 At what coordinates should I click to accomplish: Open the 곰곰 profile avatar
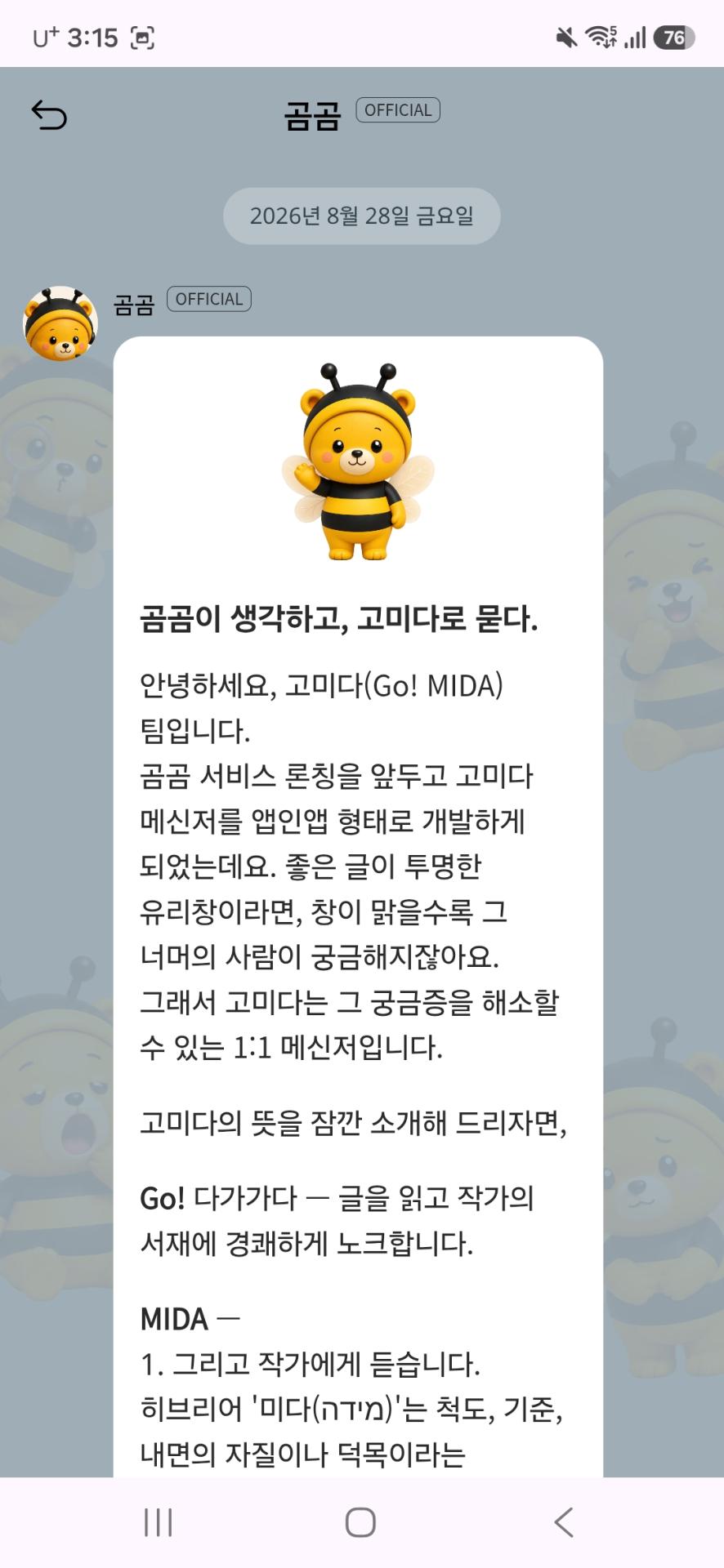click(x=60, y=323)
